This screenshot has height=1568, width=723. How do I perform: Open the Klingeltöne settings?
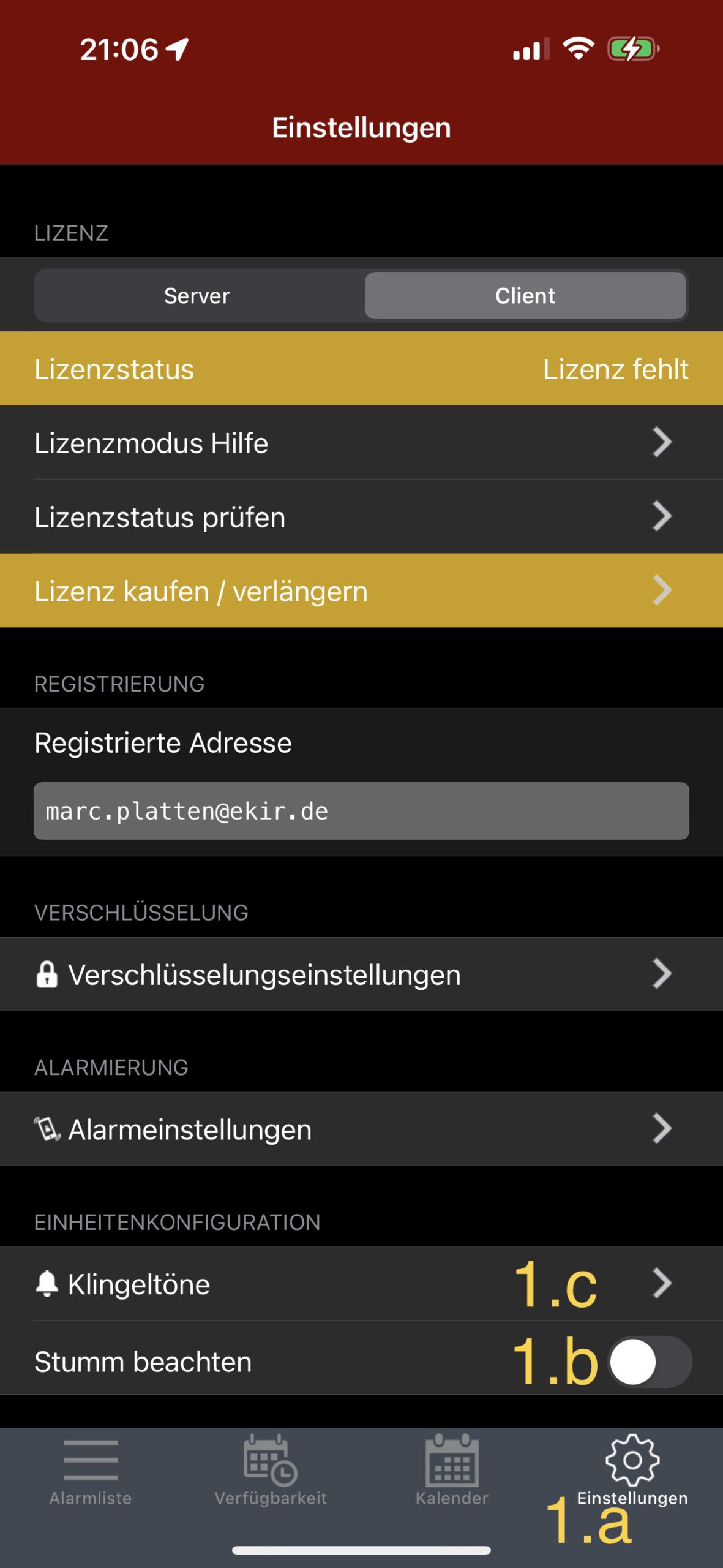[x=361, y=1284]
